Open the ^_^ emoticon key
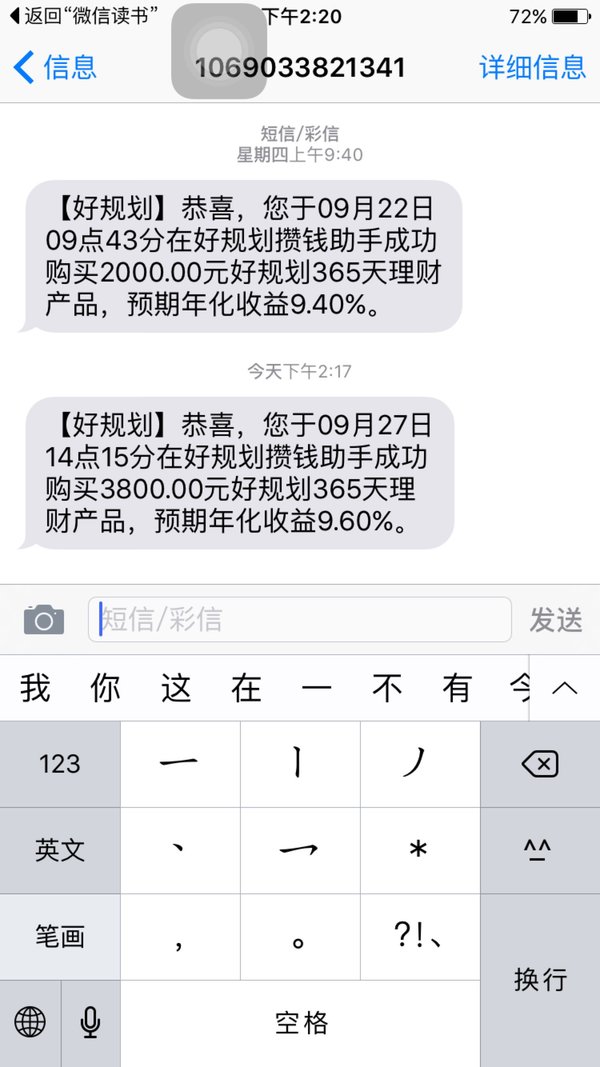This screenshot has width=600, height=1067. [x=540, y=850]
